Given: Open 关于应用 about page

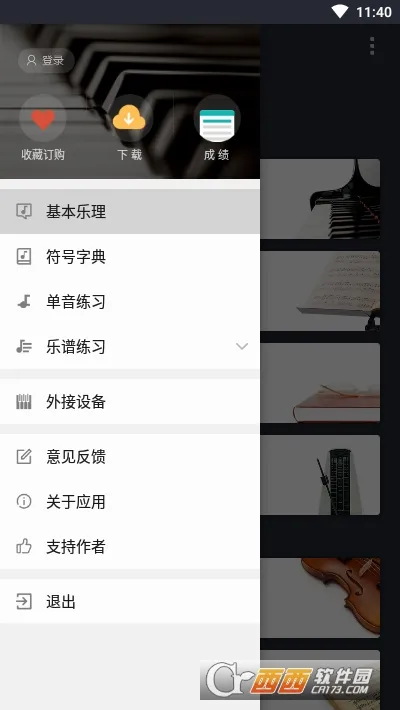Looking at the screenshot, I should tap(130, 502).
